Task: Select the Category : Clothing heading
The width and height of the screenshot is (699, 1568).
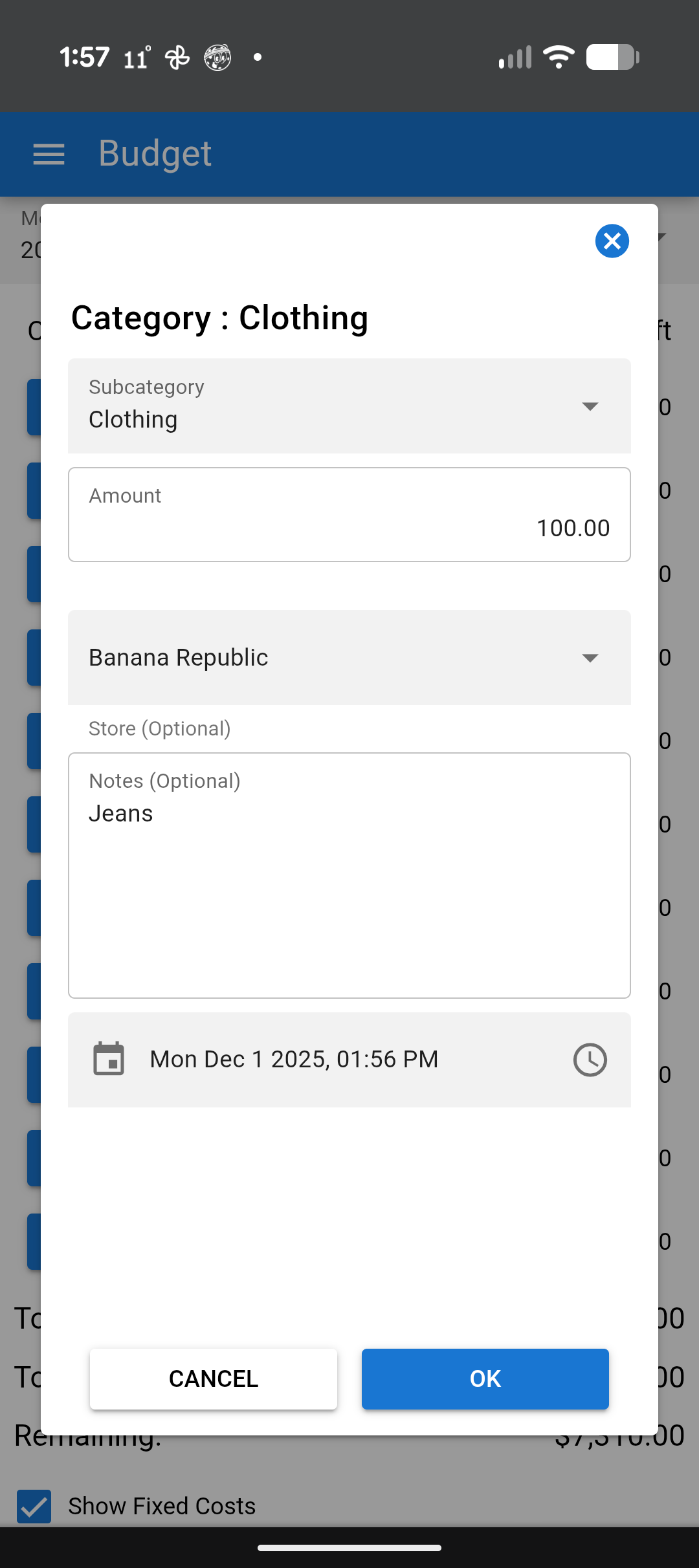Action: point(219,318)
